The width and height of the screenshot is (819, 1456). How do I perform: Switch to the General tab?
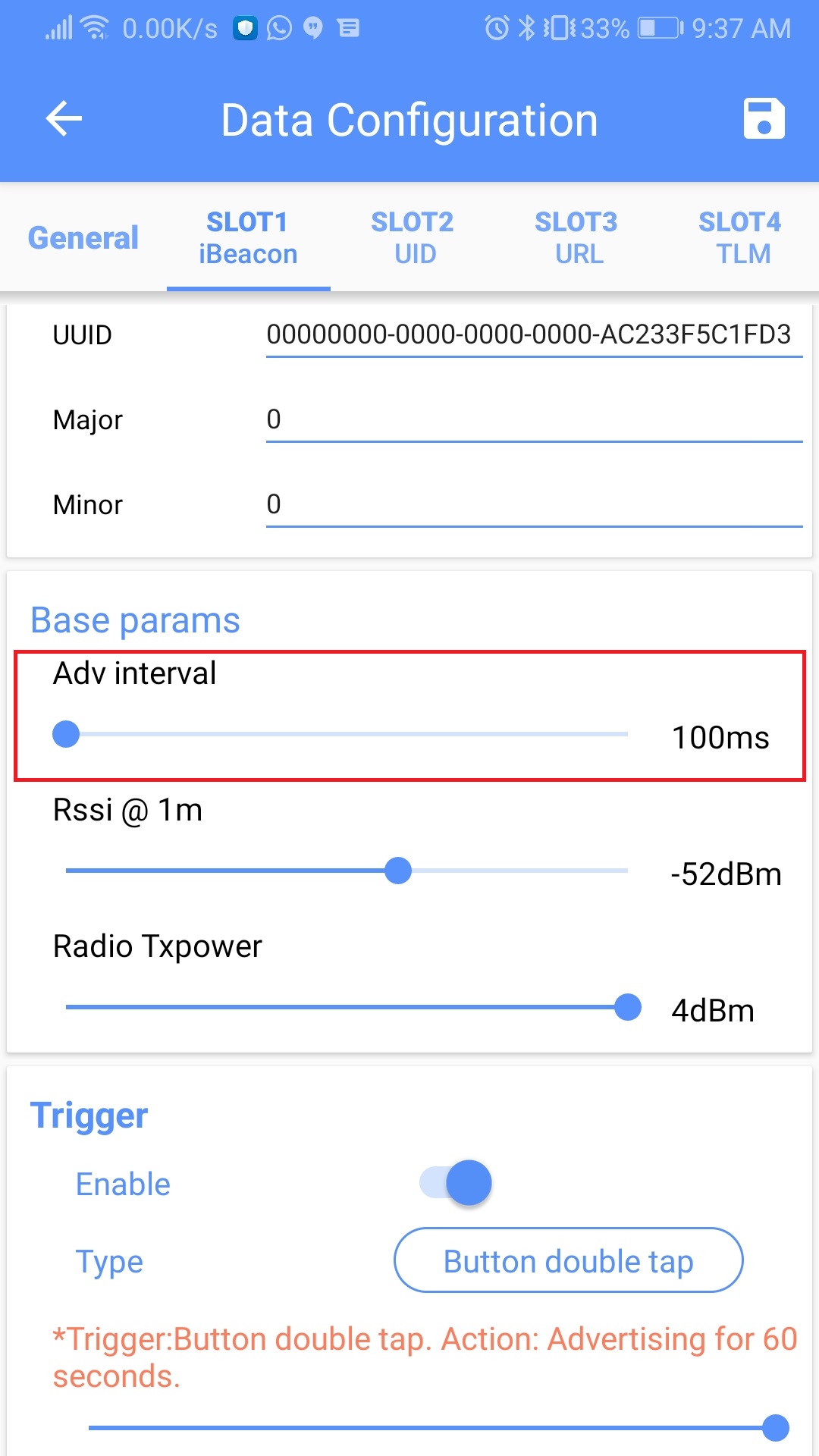click(x=83, y=238)
